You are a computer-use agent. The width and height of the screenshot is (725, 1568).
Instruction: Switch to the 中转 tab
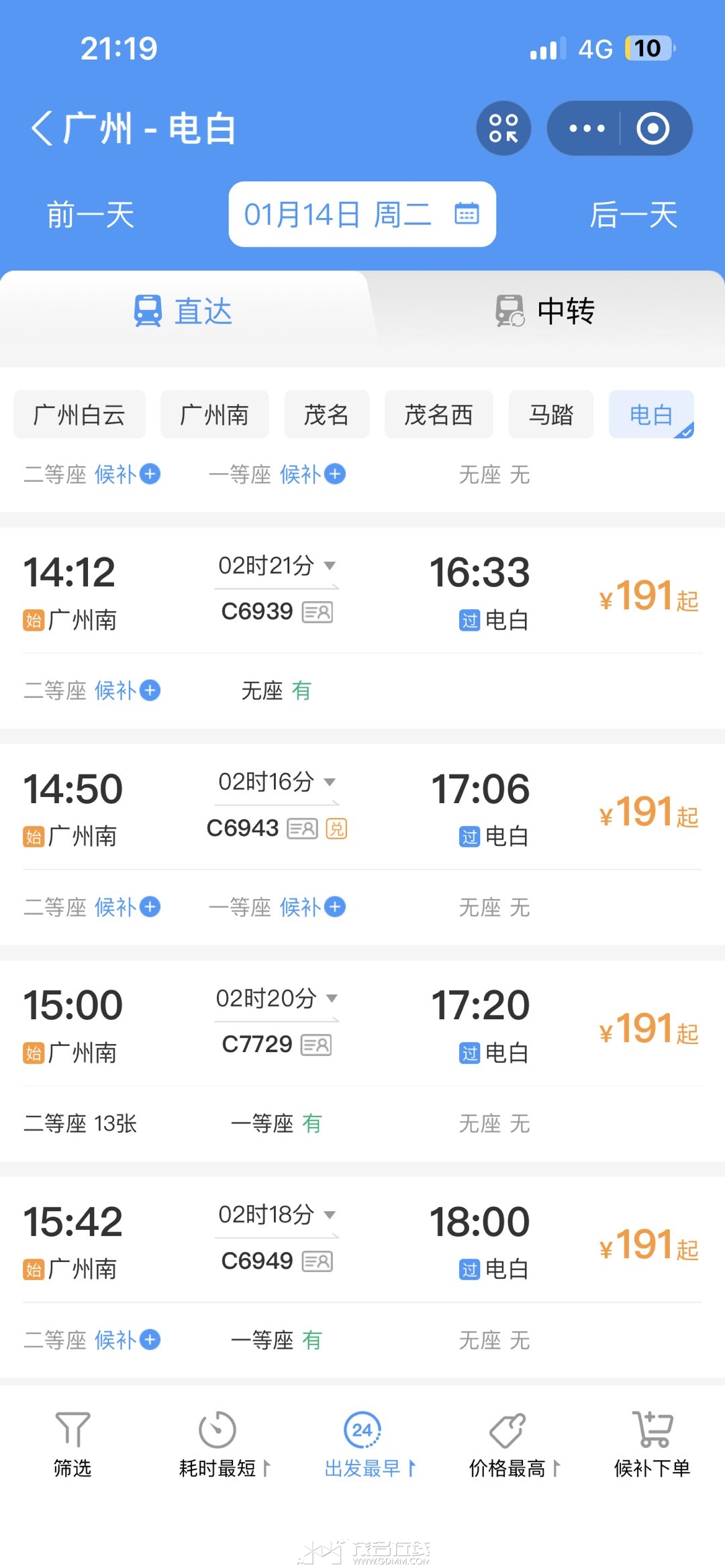[x=545, y=311]
